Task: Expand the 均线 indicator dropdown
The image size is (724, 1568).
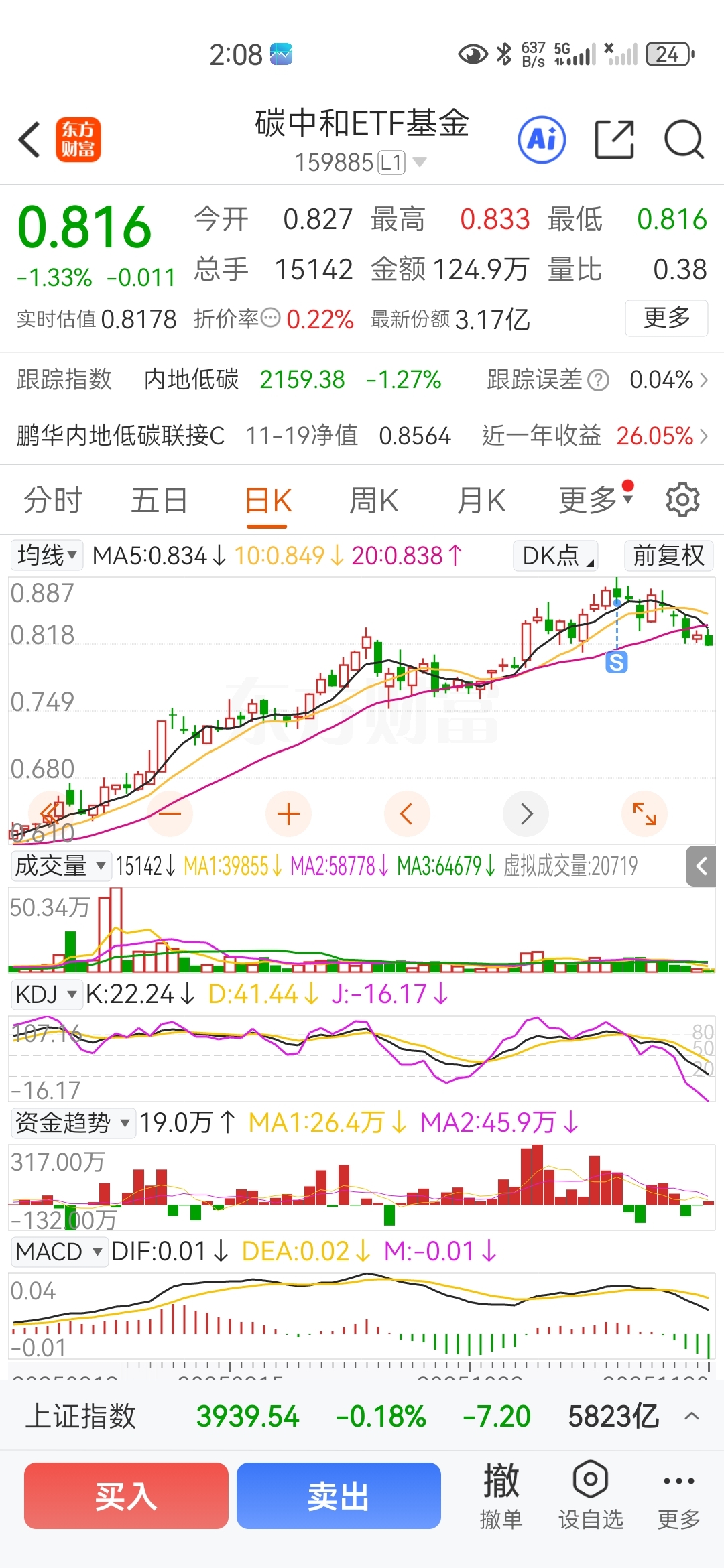Action: [x=47, y=556]
